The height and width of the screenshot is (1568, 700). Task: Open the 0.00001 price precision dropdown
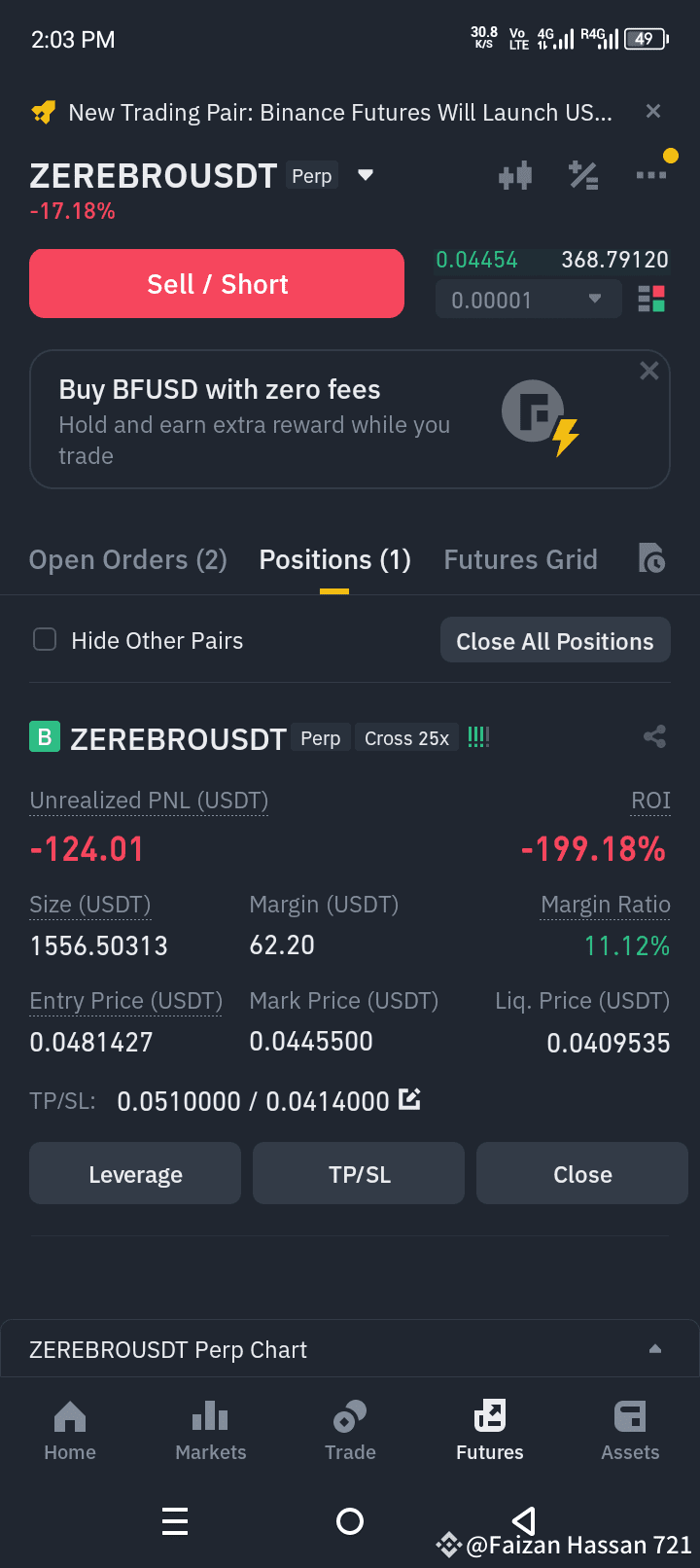pos(528,300)
